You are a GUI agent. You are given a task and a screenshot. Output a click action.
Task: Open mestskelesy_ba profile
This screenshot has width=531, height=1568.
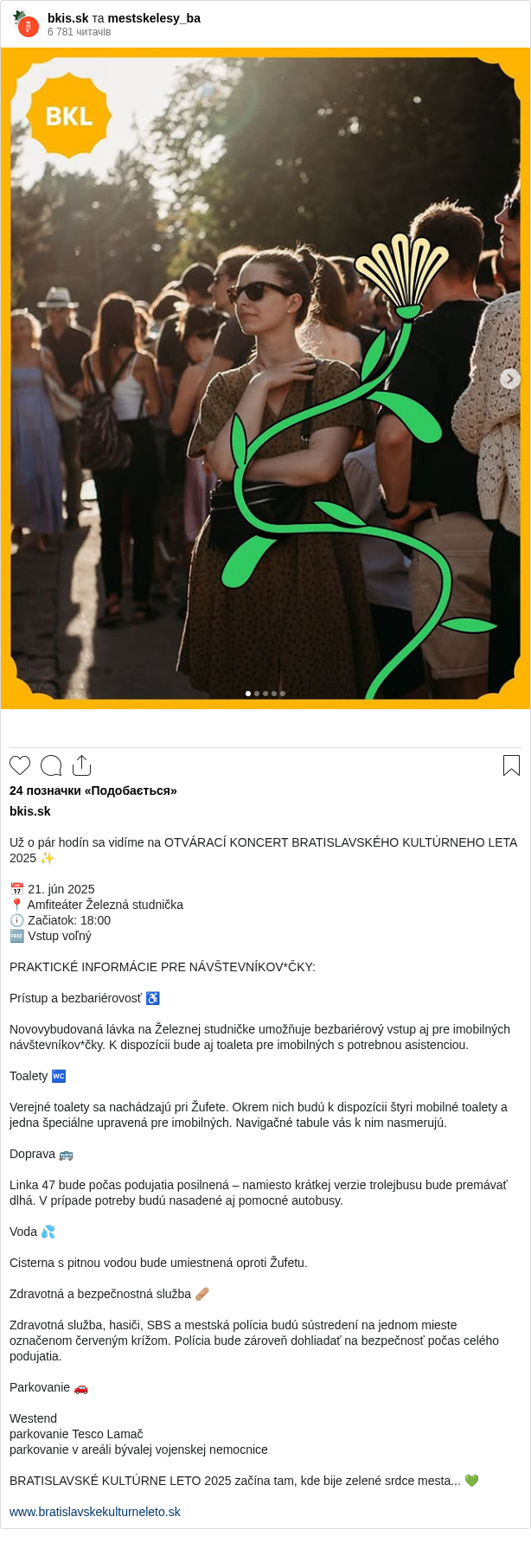click(154, 18)
